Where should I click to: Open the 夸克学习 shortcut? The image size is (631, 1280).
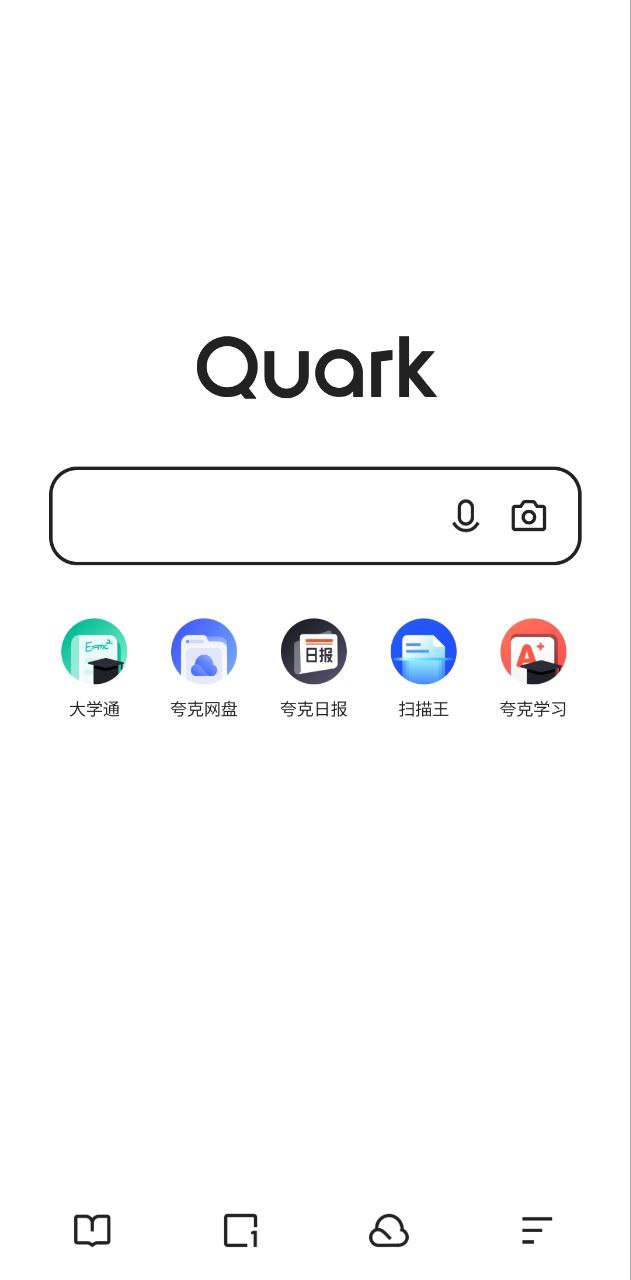[533, 652]
